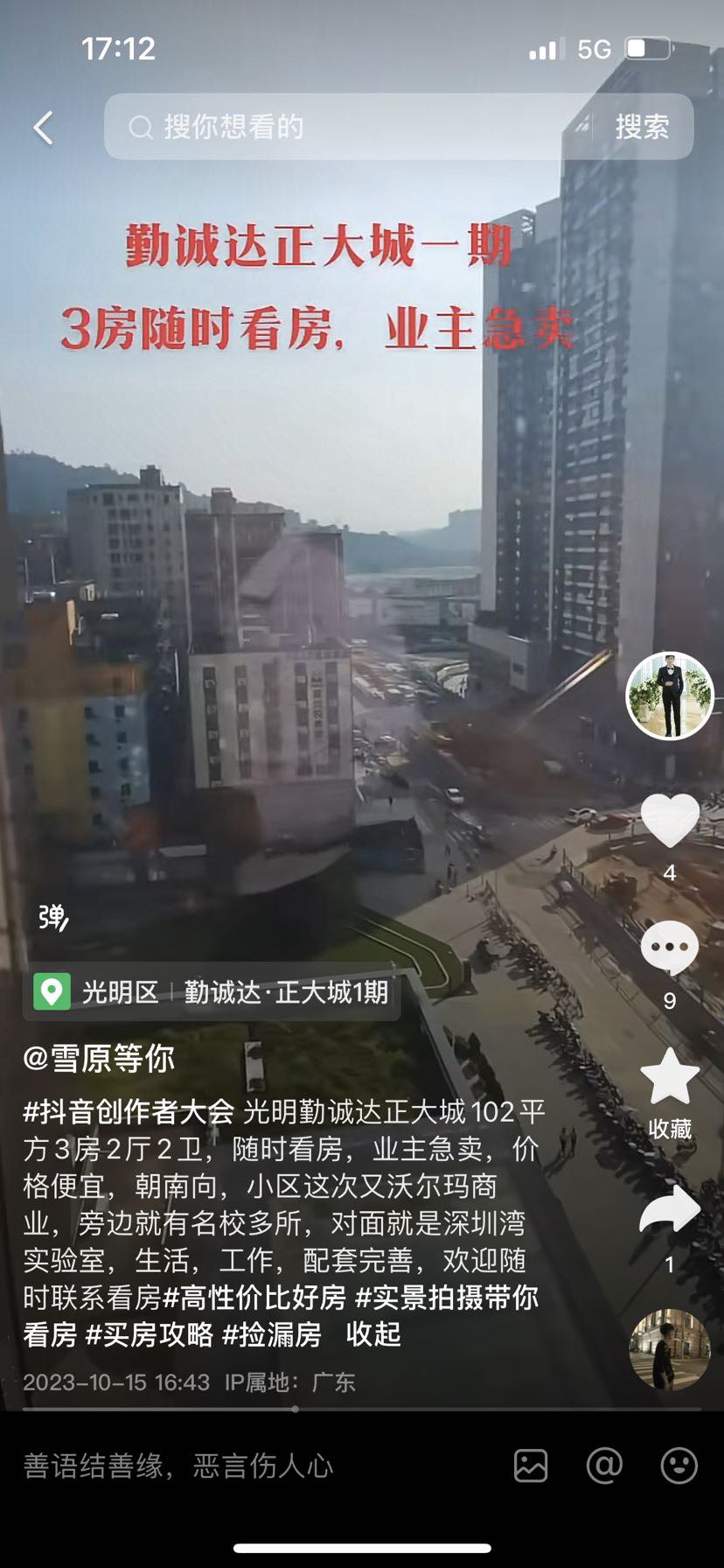Open the emoji picker
The width and height of the screenshot is (724, 1568).
[679, 1466]
